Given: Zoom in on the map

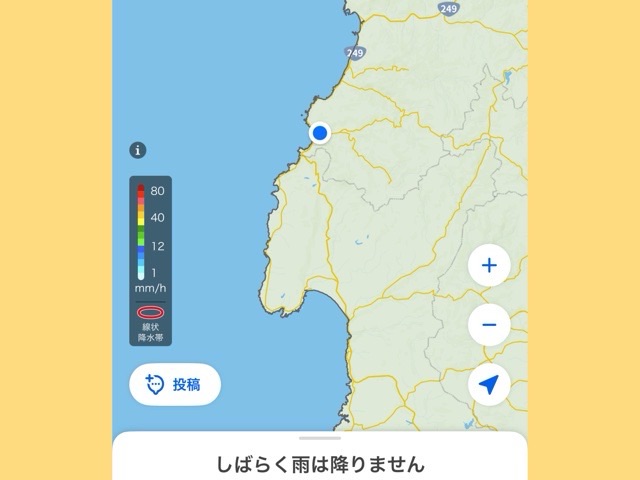Looking at the screenshot, I should [489, 266].
